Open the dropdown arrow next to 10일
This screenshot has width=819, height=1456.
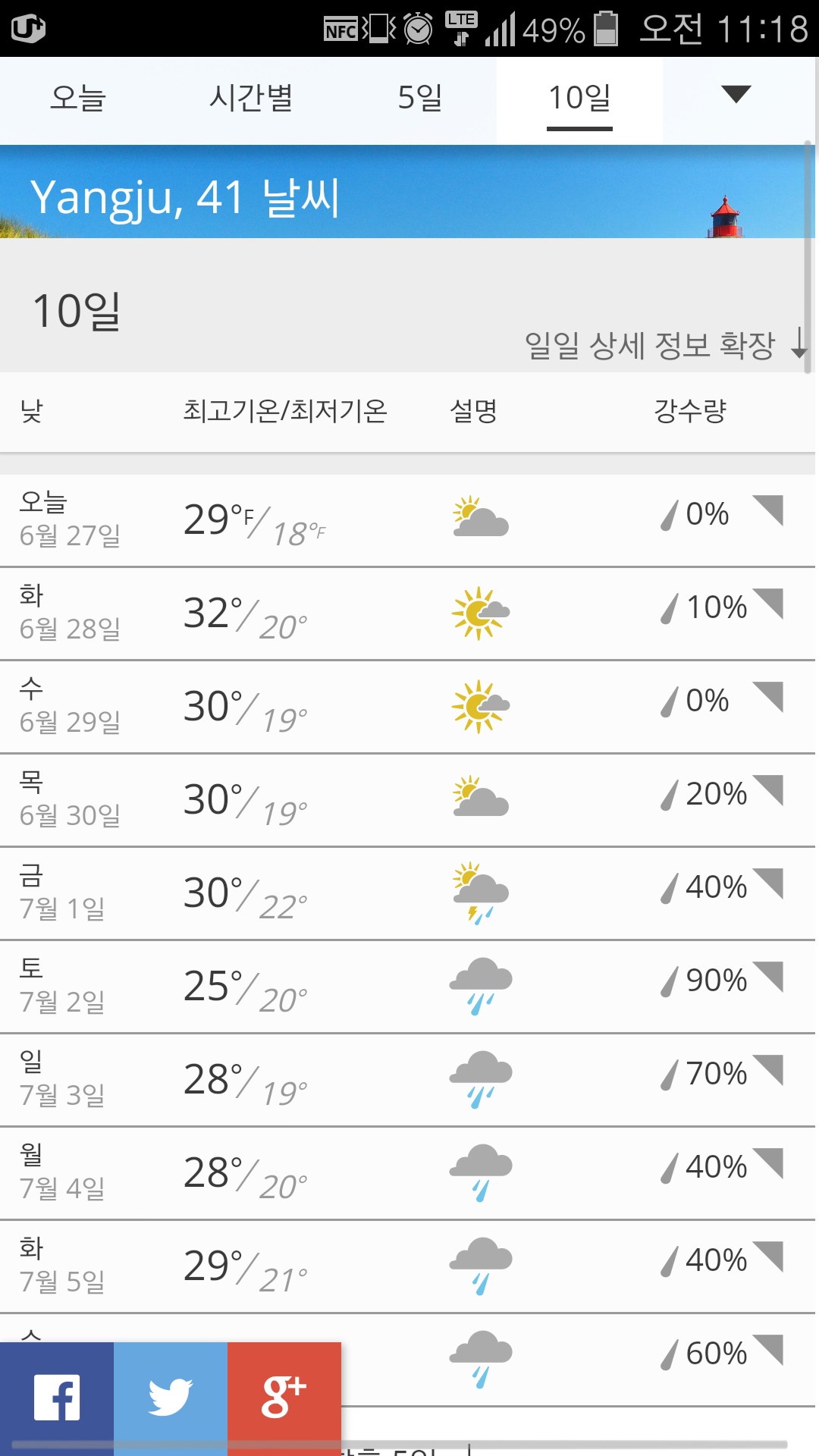(x=736, y=96)
